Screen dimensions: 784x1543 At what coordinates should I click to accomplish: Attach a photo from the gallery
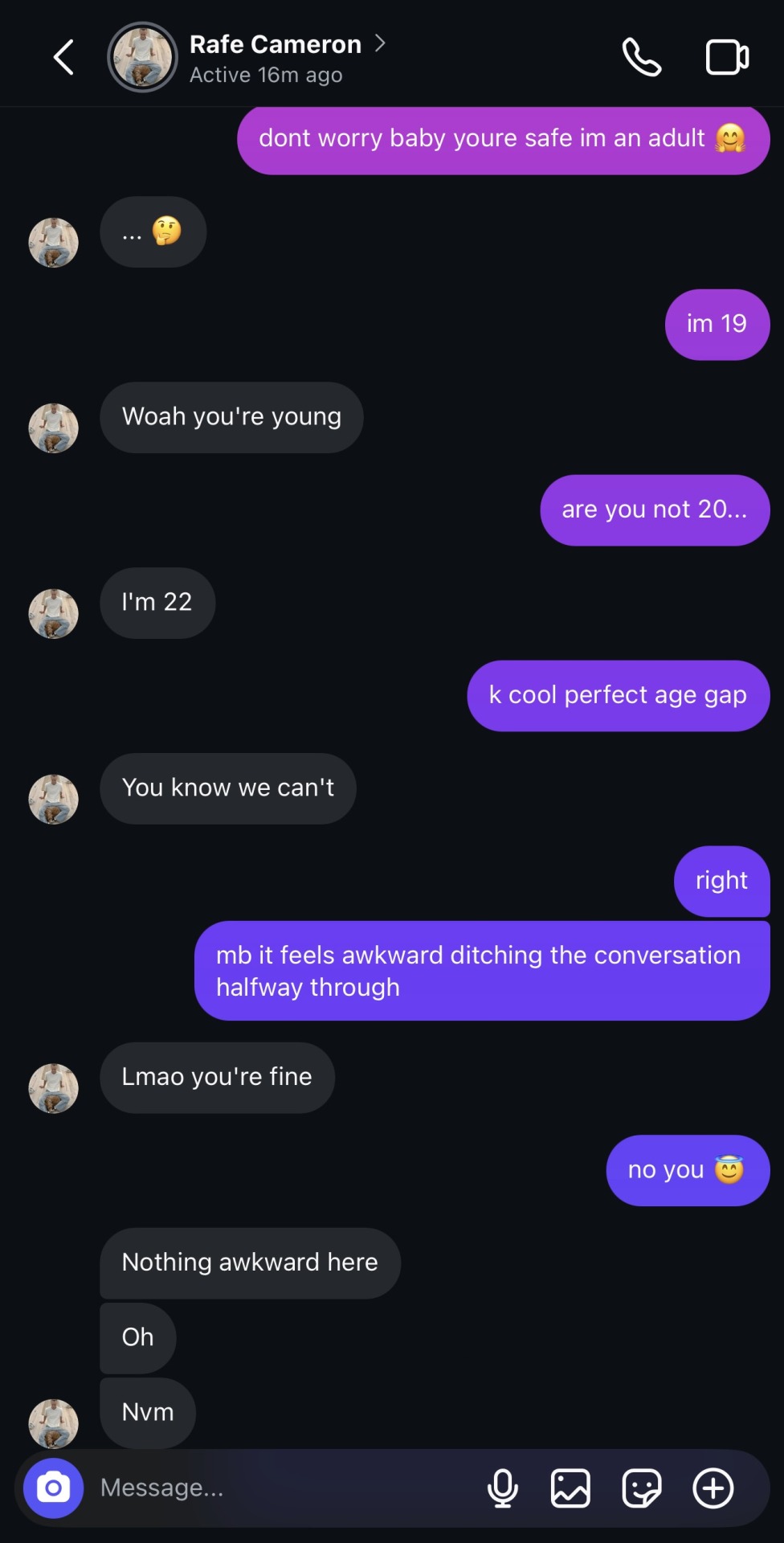[x=570, y=1488]
